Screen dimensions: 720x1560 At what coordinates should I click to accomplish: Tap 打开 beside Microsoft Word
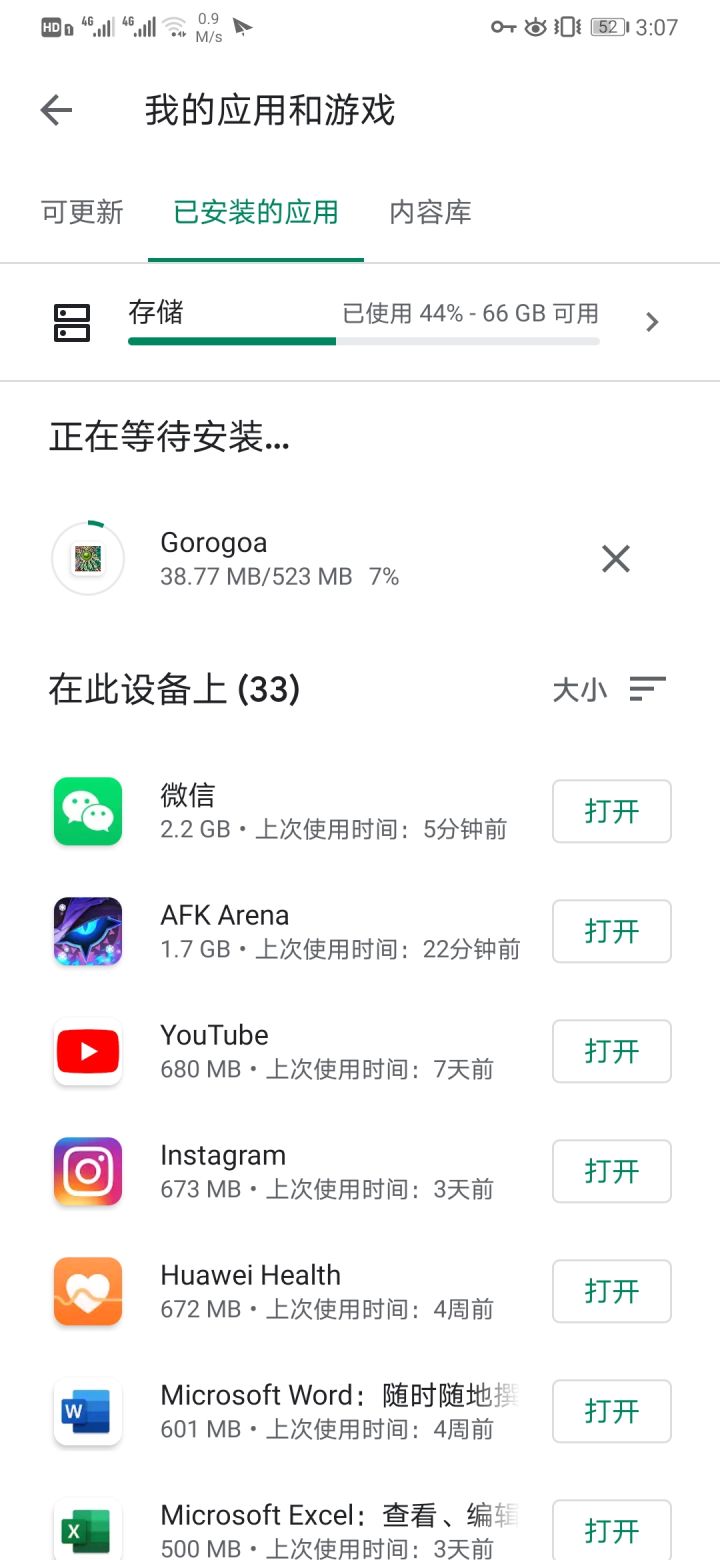point(611,1411)
